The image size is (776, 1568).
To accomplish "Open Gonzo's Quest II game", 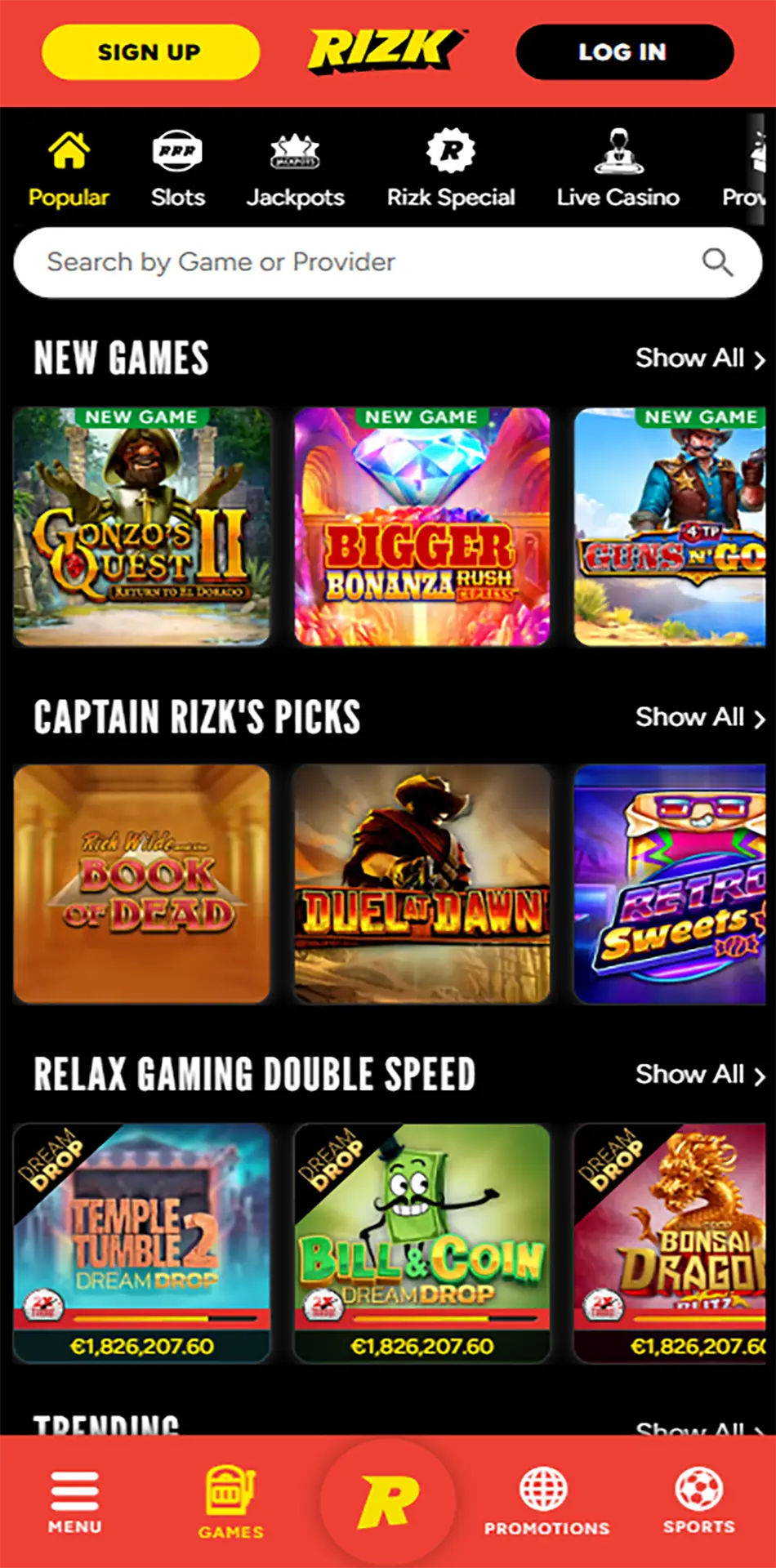I will pyautogui.click(x=141, y=527).
